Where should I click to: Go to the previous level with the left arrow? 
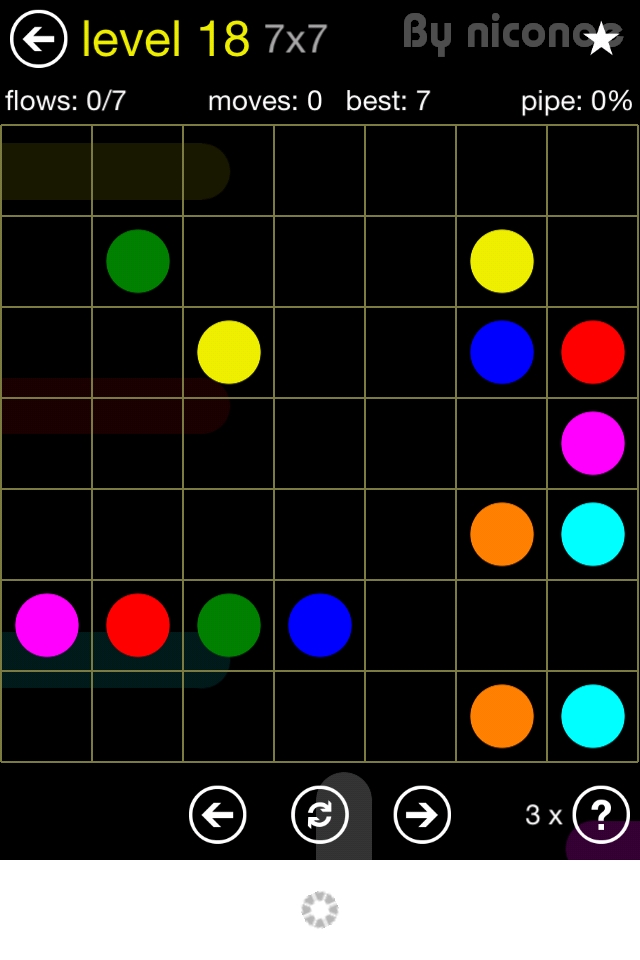click(217, 815)
